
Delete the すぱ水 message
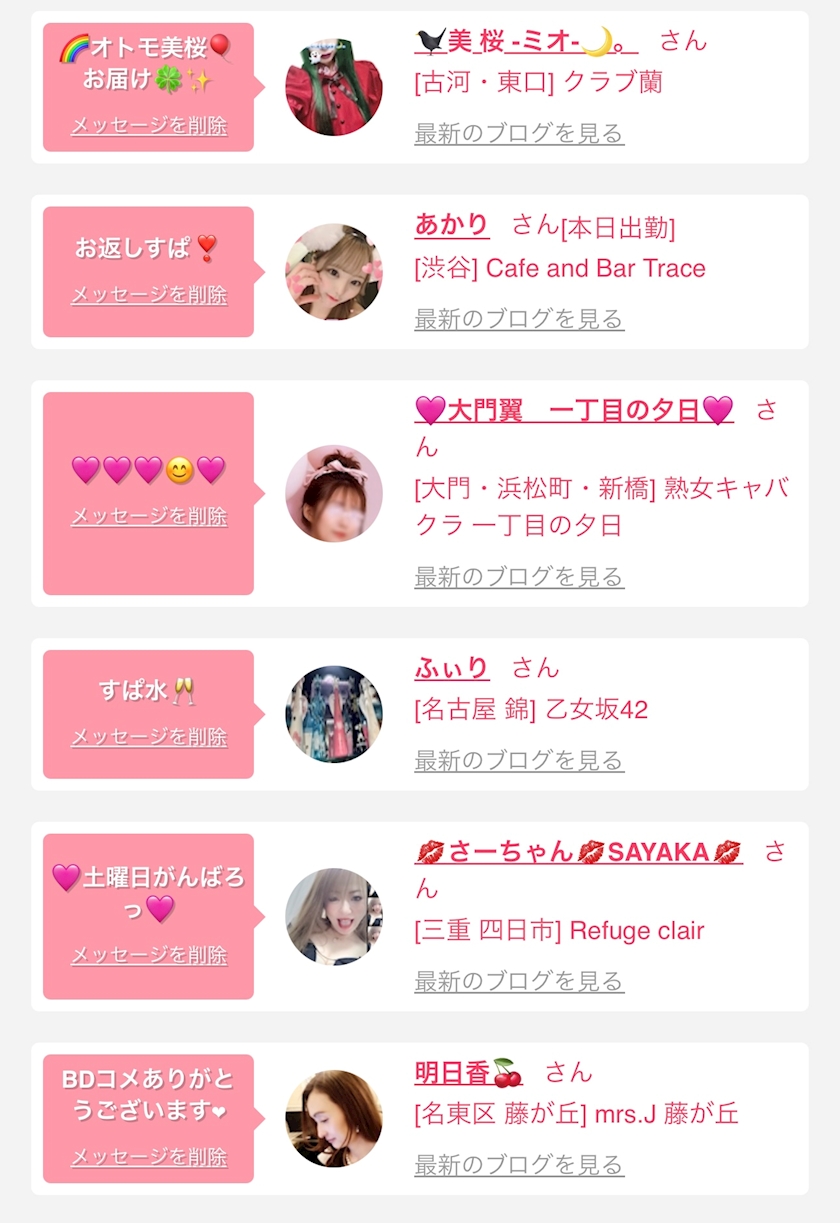pos(148,737)
